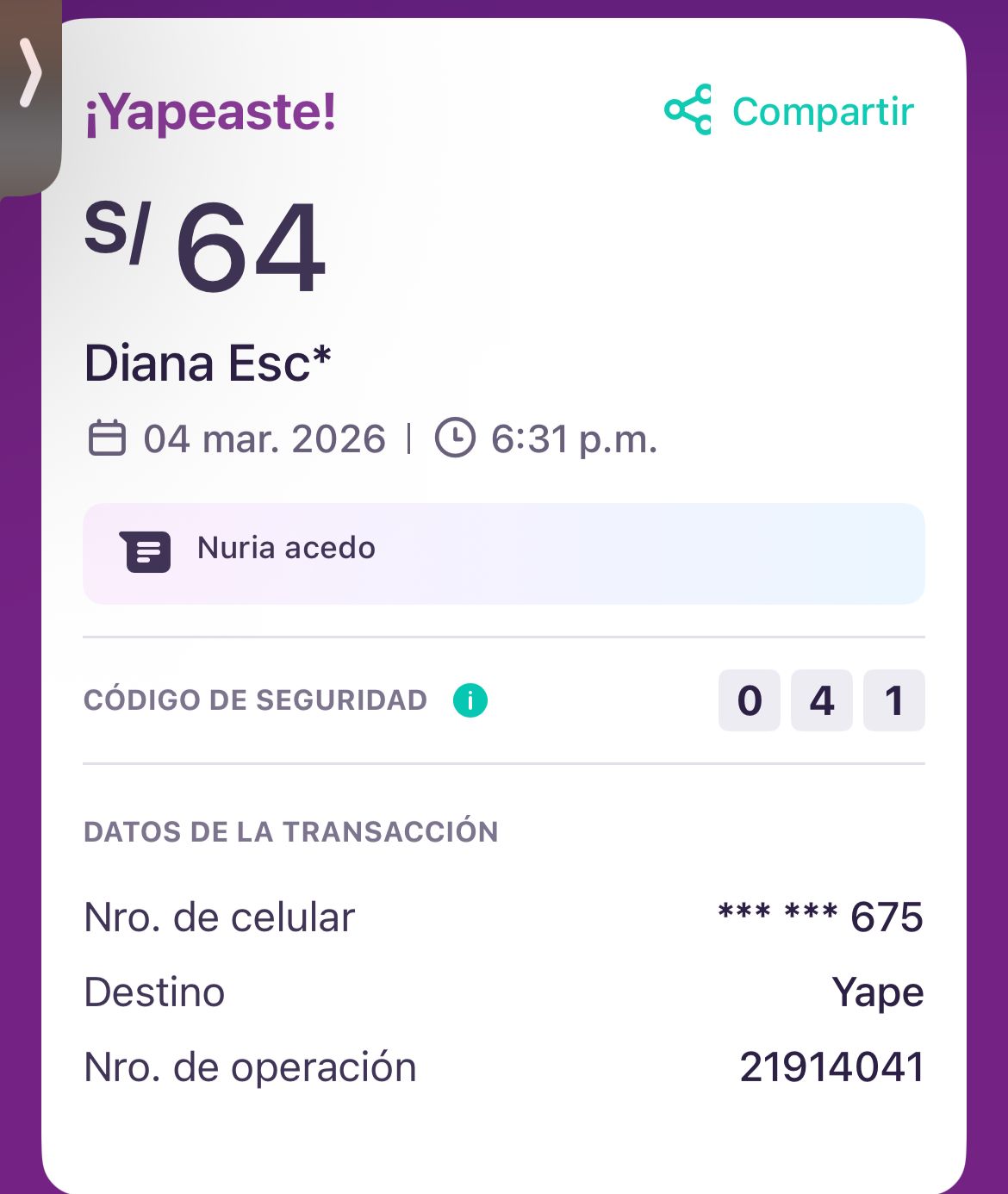
Task: Share the receipt with Compartir
Action: [x=789, y=111]
